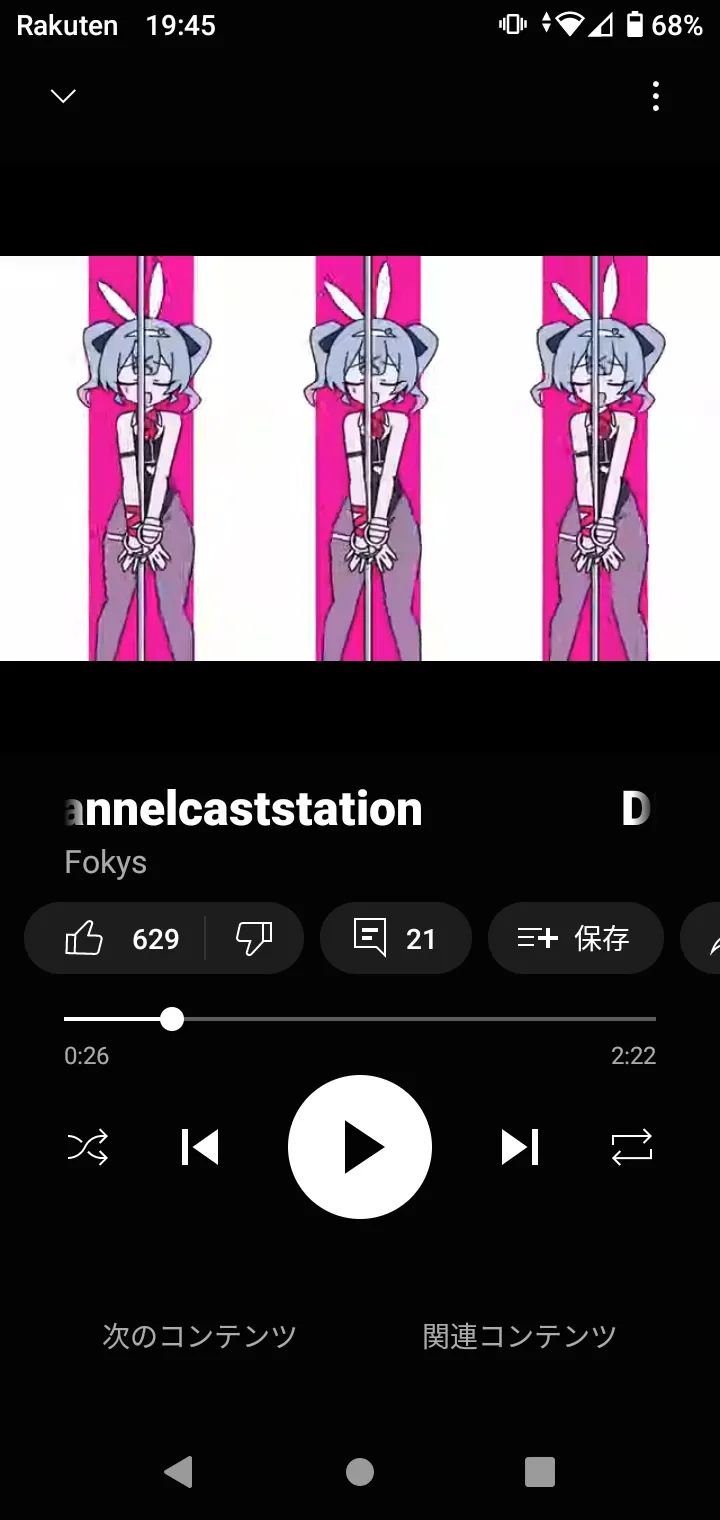This screenshot has width=720, height=1520.
Task: Toggle repeat mode
Action: [632, 1147]
